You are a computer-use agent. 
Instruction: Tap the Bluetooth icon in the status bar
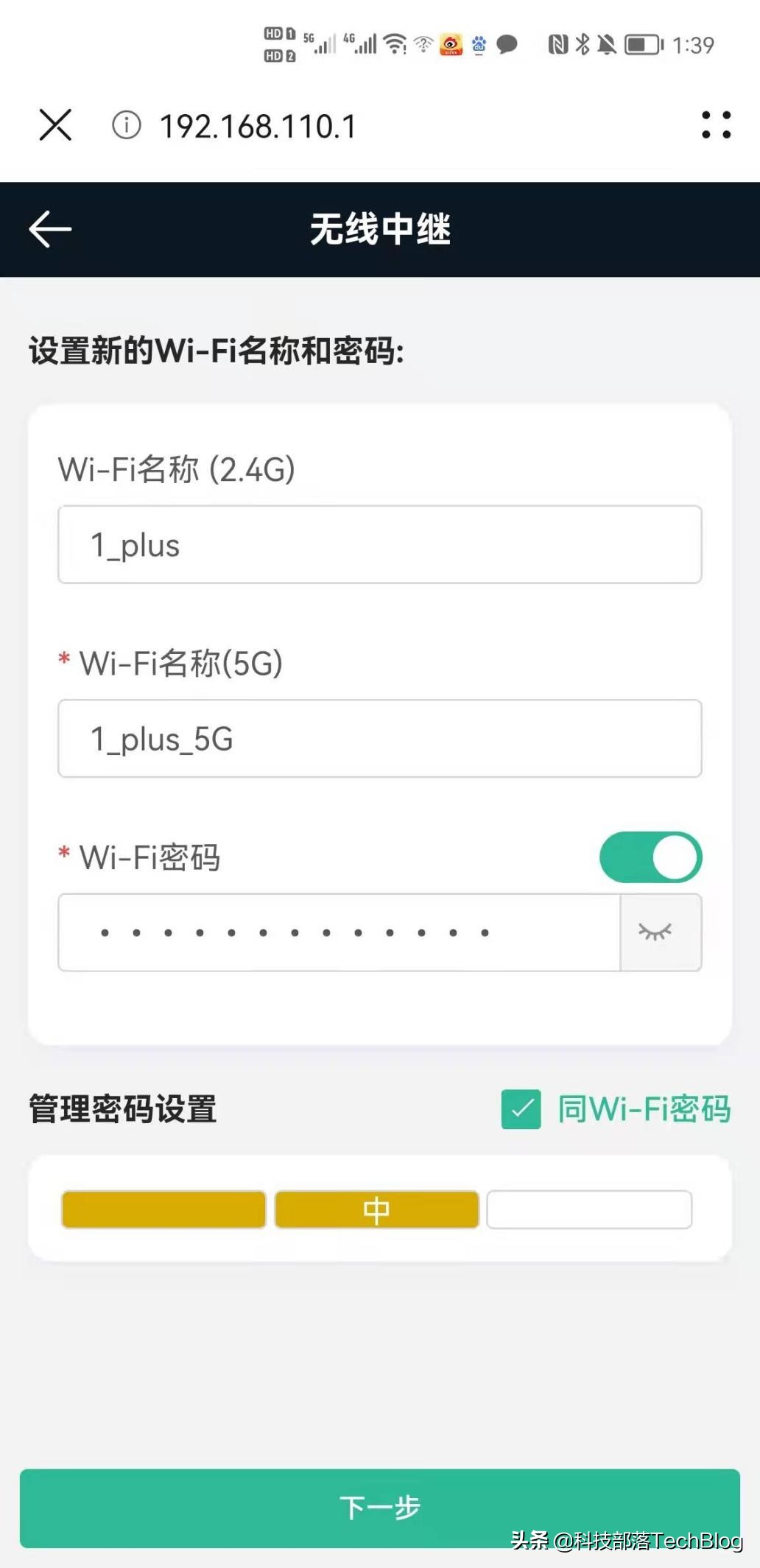(581, 44)
